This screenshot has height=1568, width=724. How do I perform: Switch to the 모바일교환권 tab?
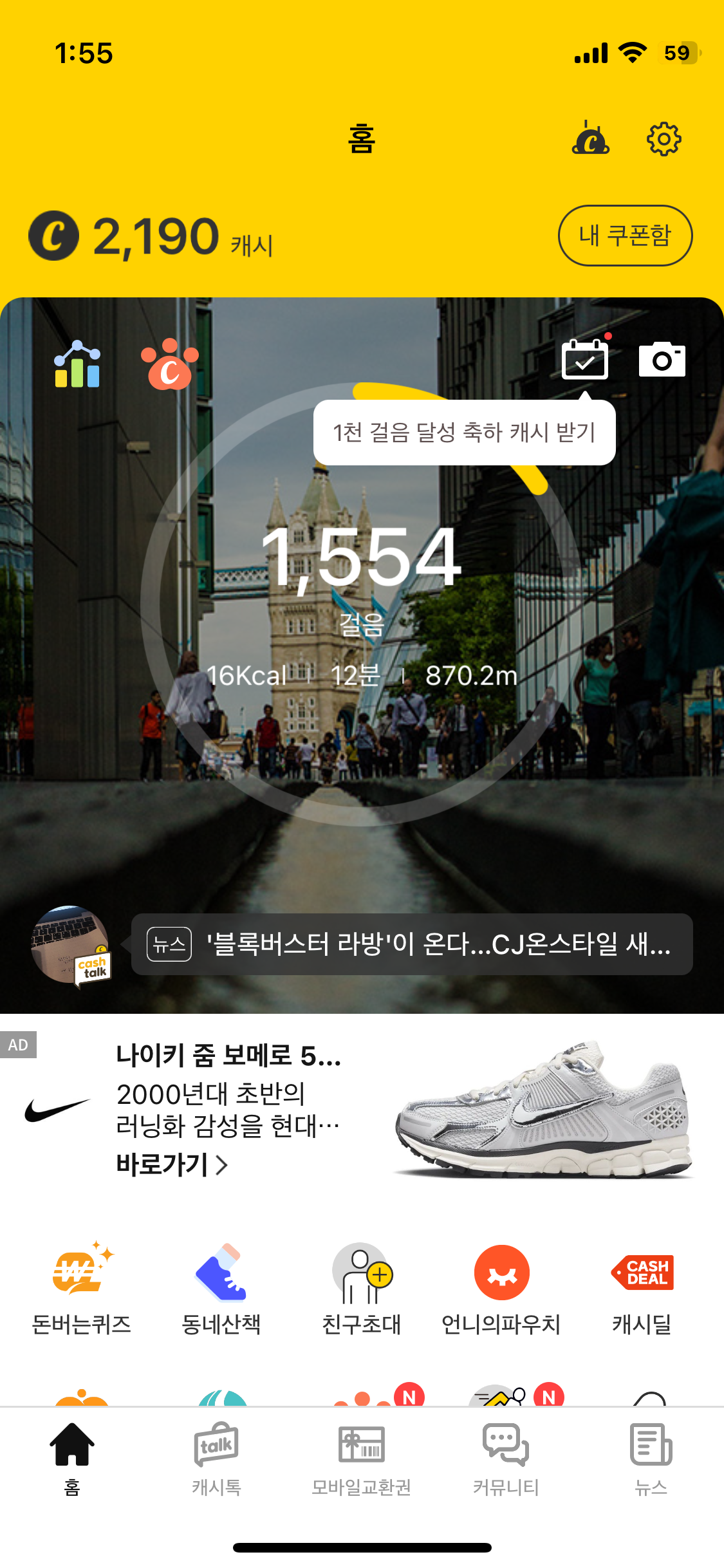362,1459
